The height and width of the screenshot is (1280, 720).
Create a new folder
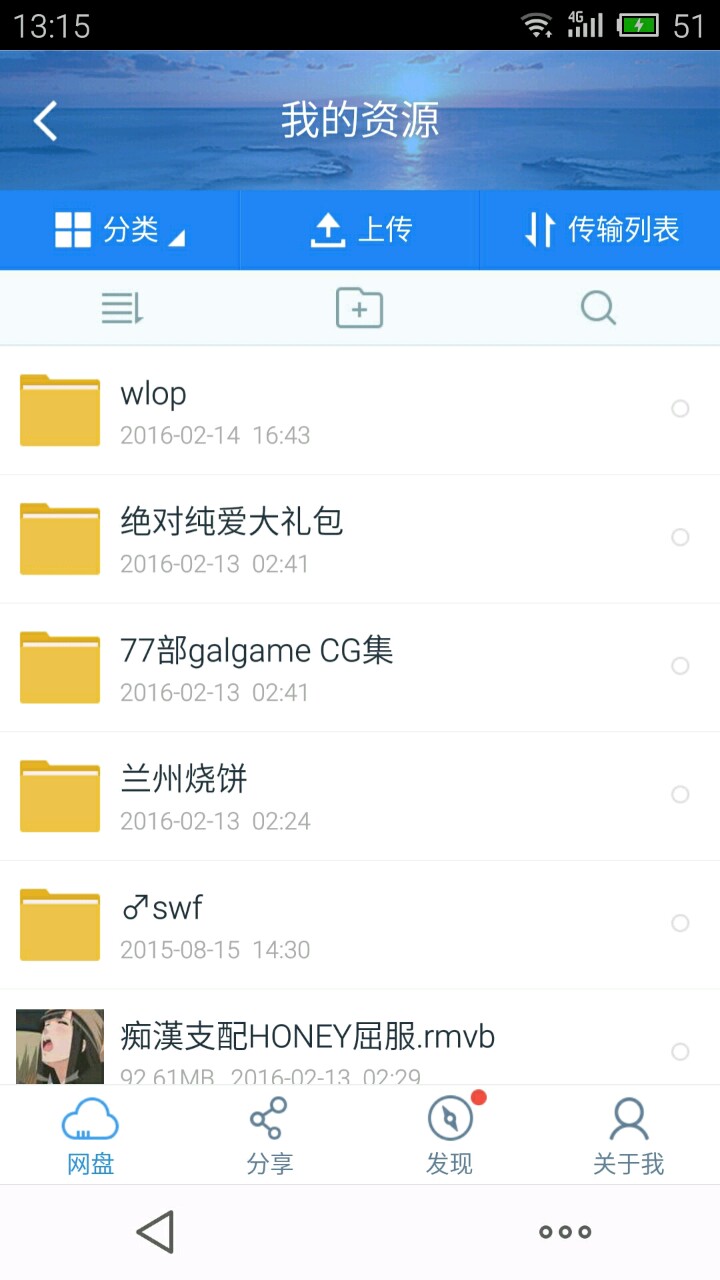tap(359, 308)
